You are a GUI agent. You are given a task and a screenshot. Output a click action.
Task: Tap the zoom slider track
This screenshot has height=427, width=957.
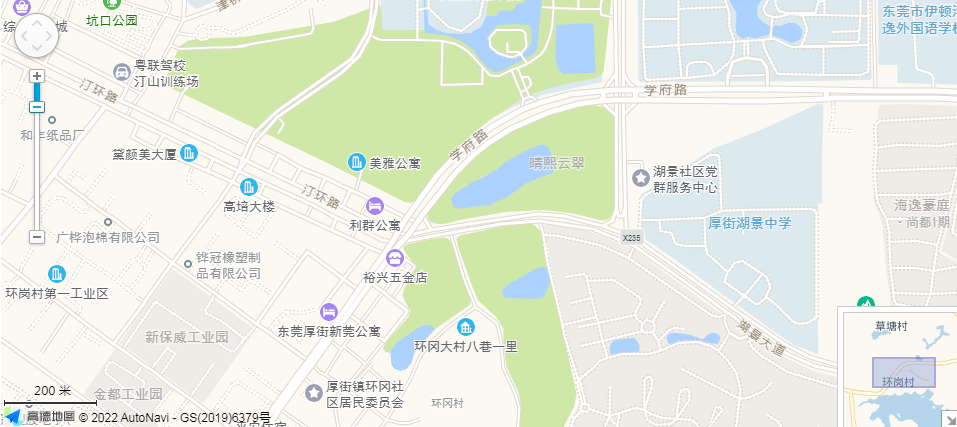(x=37, y=170)
